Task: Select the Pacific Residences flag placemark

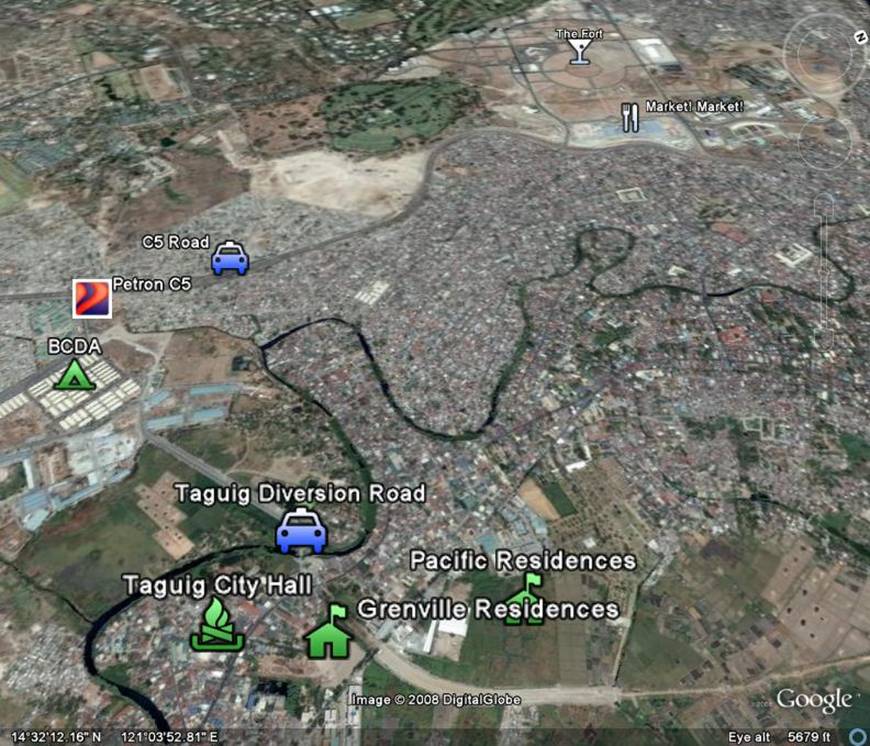Action: click(525, 598)
